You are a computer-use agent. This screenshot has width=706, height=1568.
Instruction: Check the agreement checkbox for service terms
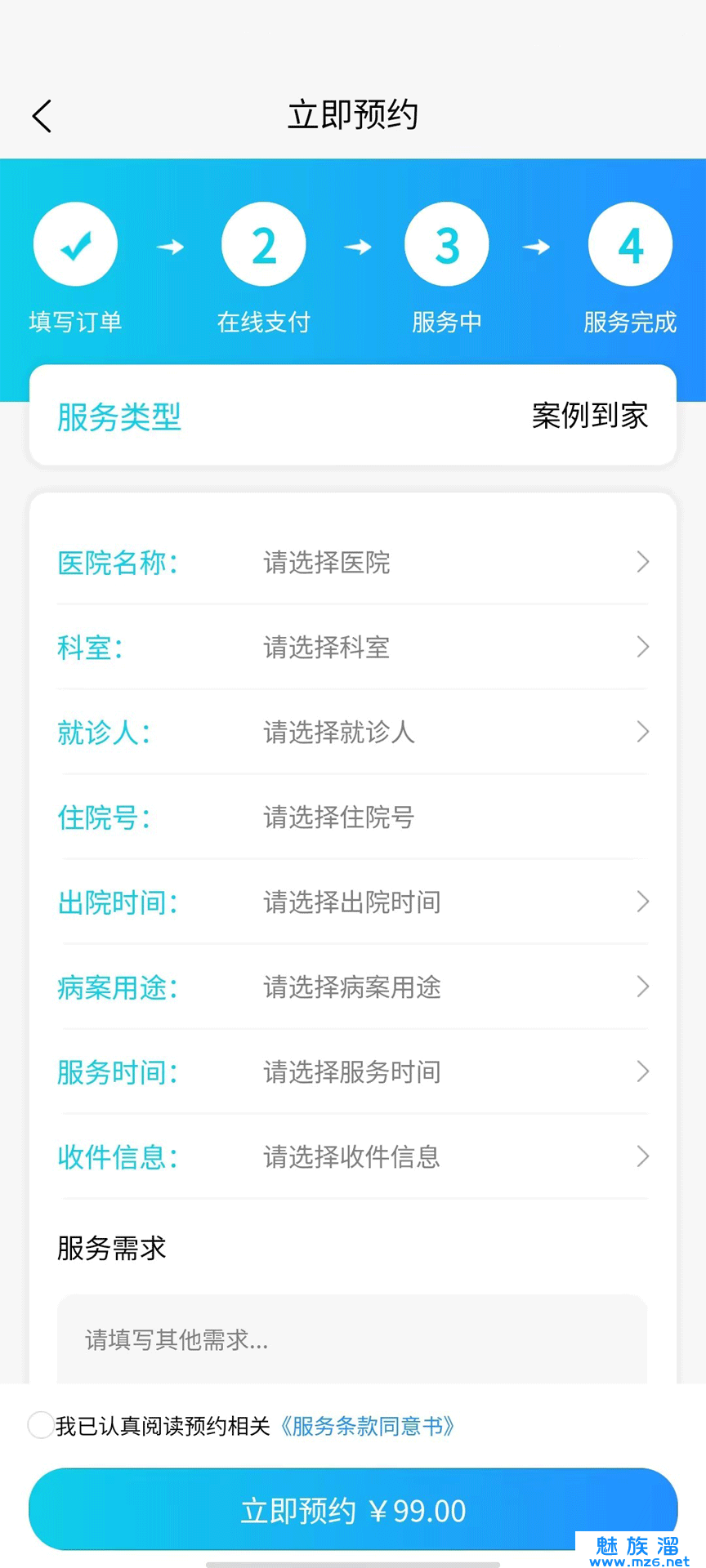pos(41,1425)
